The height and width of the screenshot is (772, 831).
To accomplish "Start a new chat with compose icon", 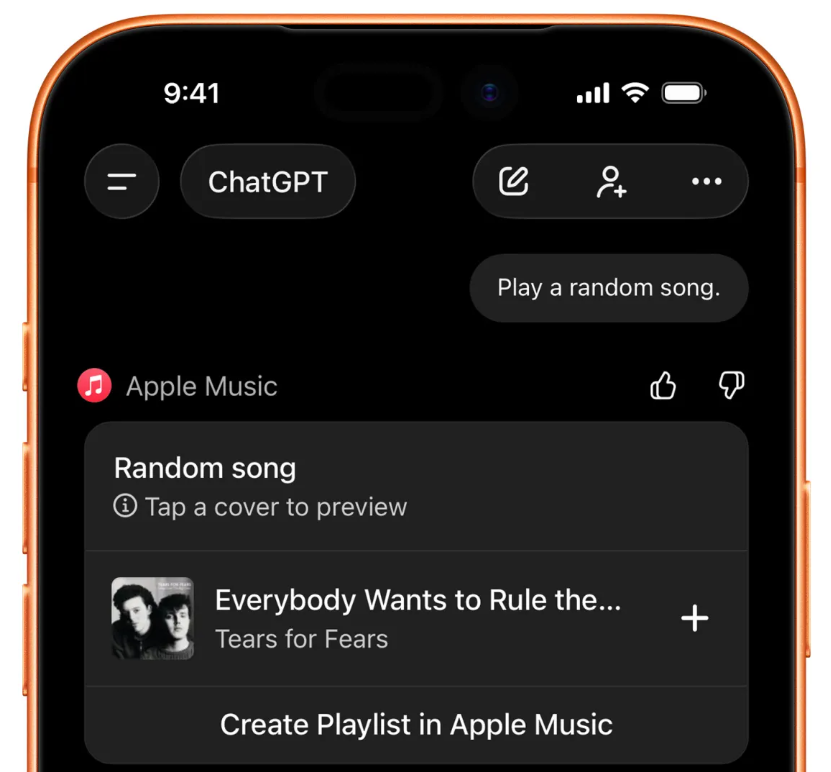I will coord(514,182).
